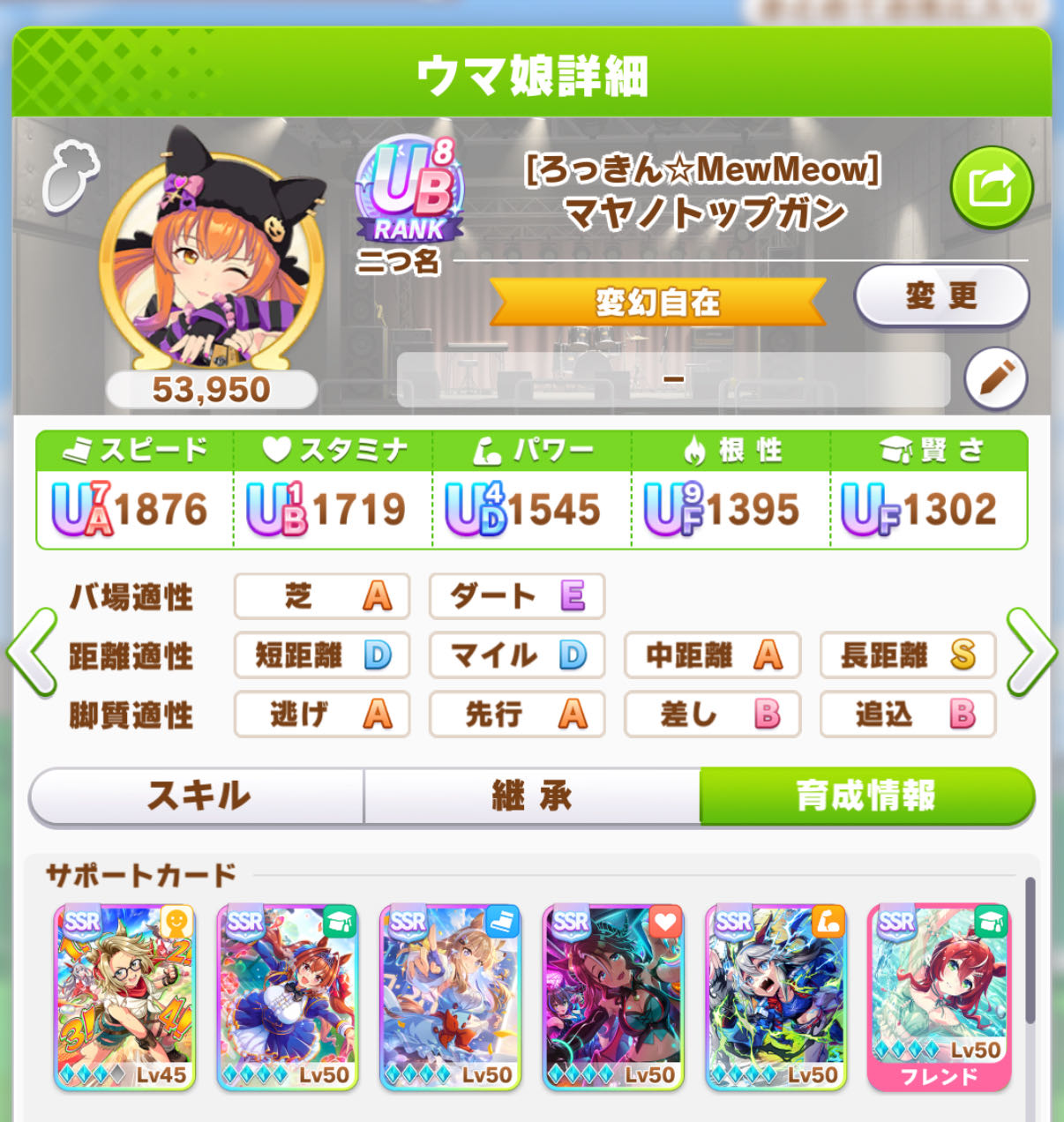
Task: Go to the previous character with left arrow
Action: tap(32, 654)
